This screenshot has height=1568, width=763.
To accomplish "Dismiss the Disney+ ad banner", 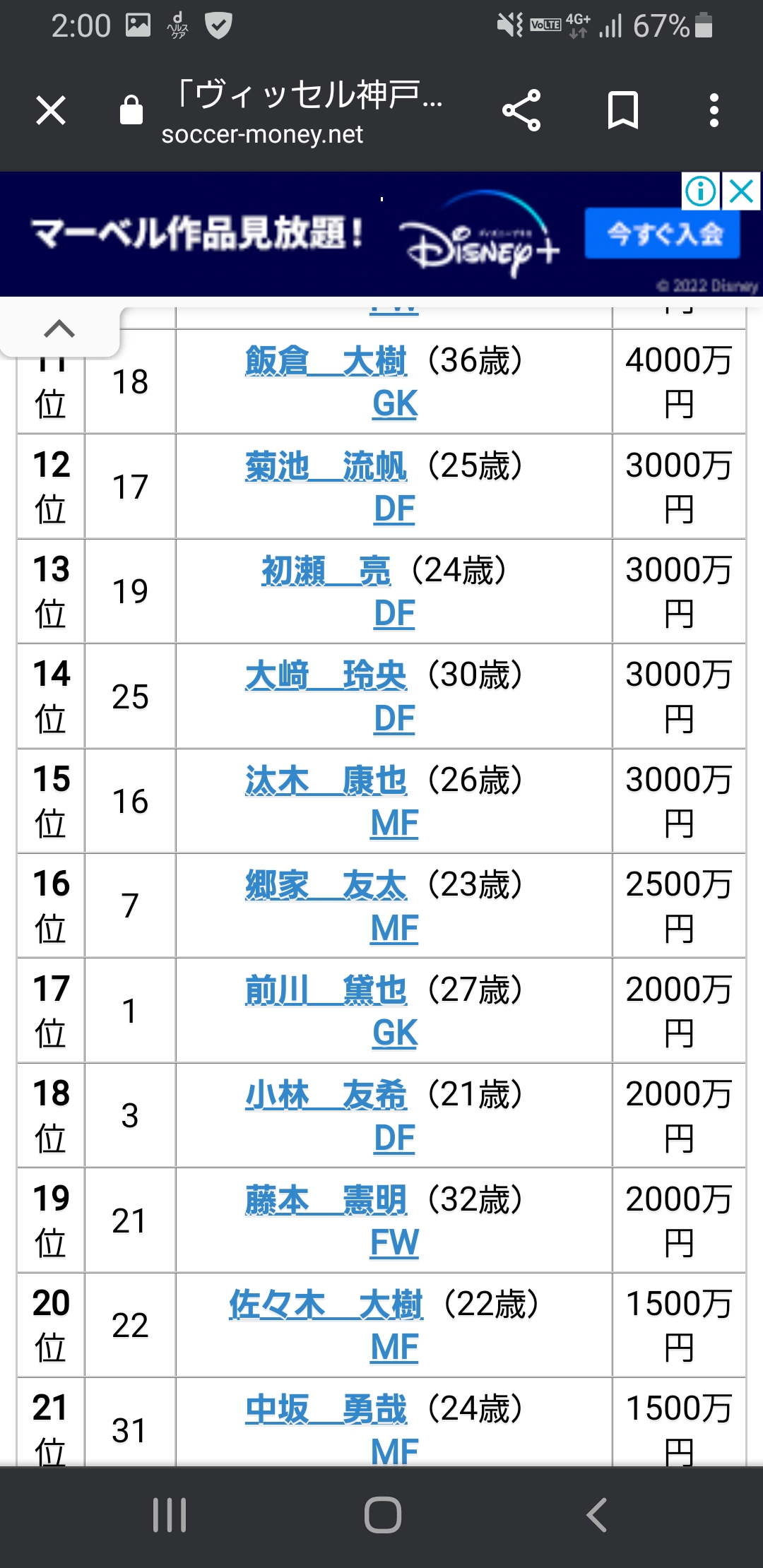I will pyautogui.click(x=742, y=191).
